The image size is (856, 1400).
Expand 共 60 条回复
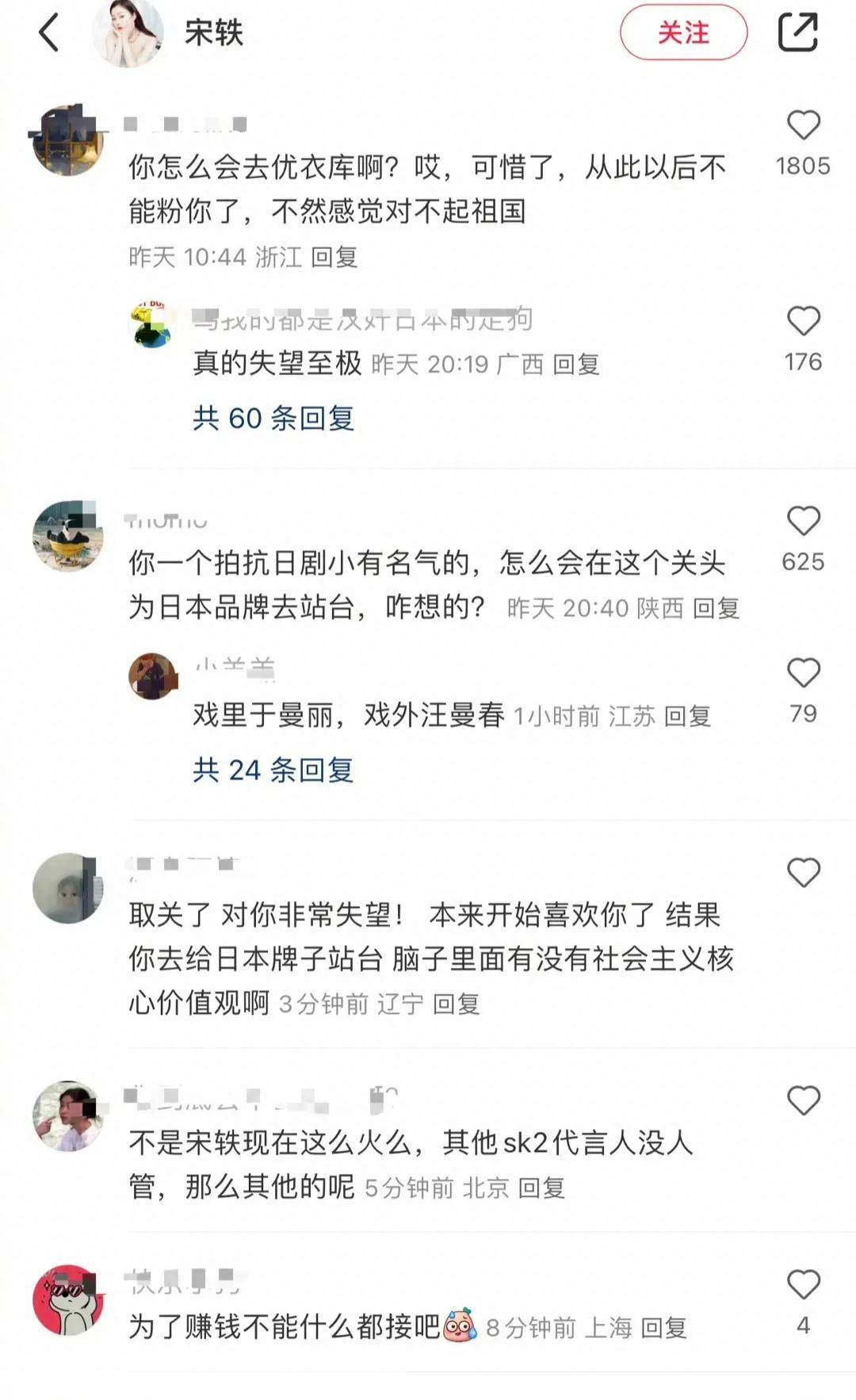pyautogui.click(x=273, y=418)
